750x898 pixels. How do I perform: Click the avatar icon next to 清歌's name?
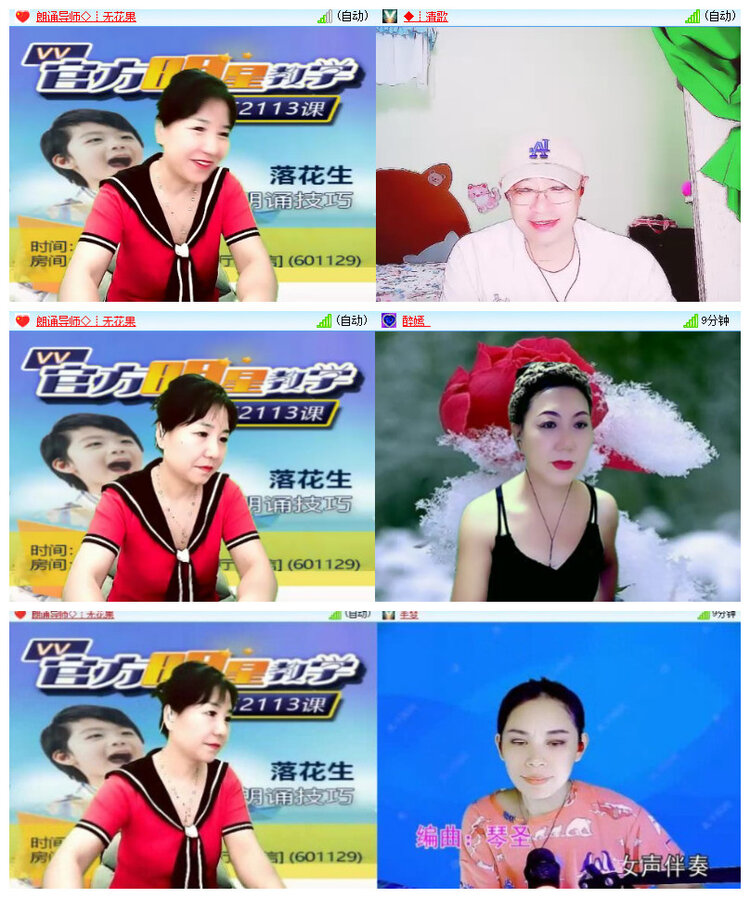coord(391,16)
